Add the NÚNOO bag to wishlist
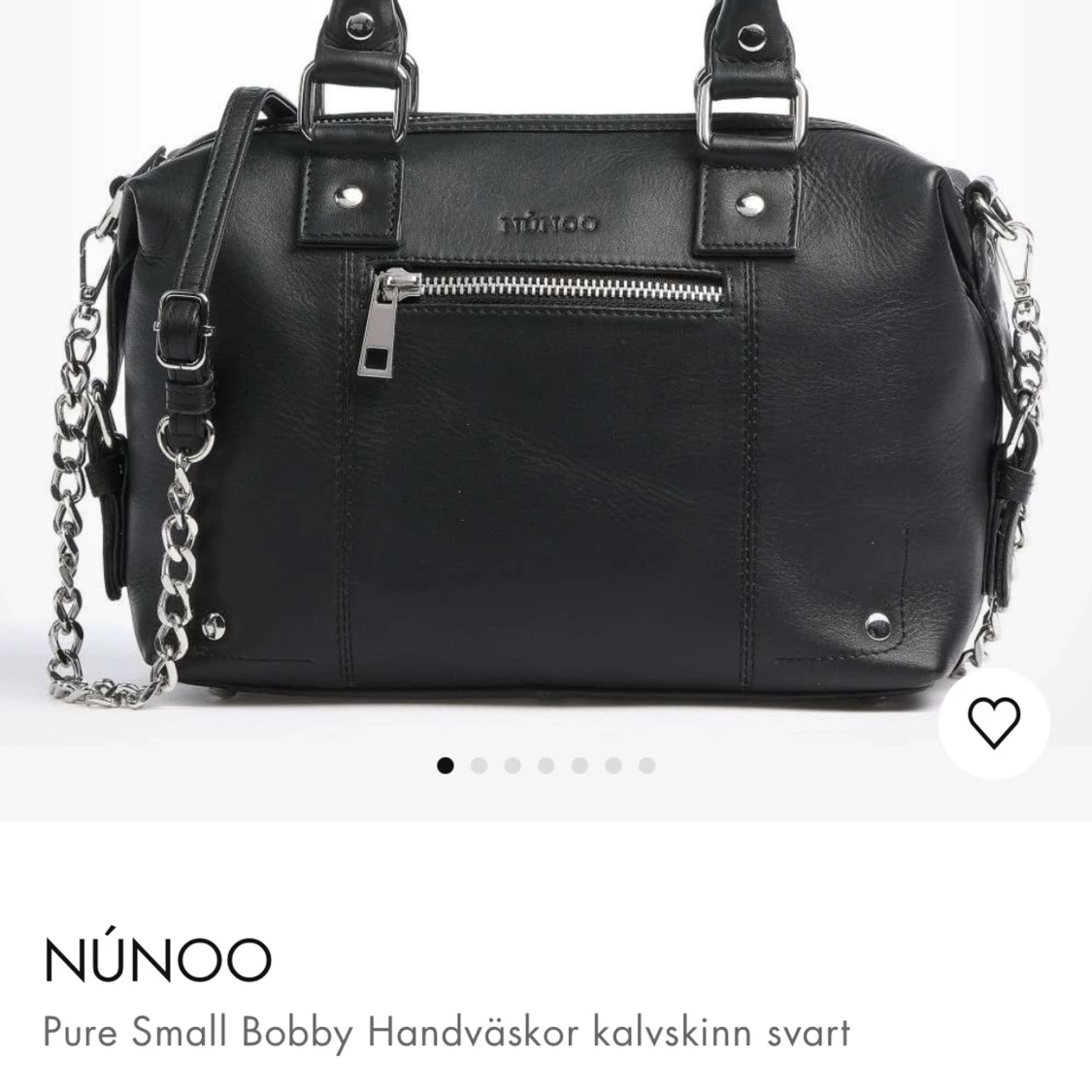 [994, 723]
